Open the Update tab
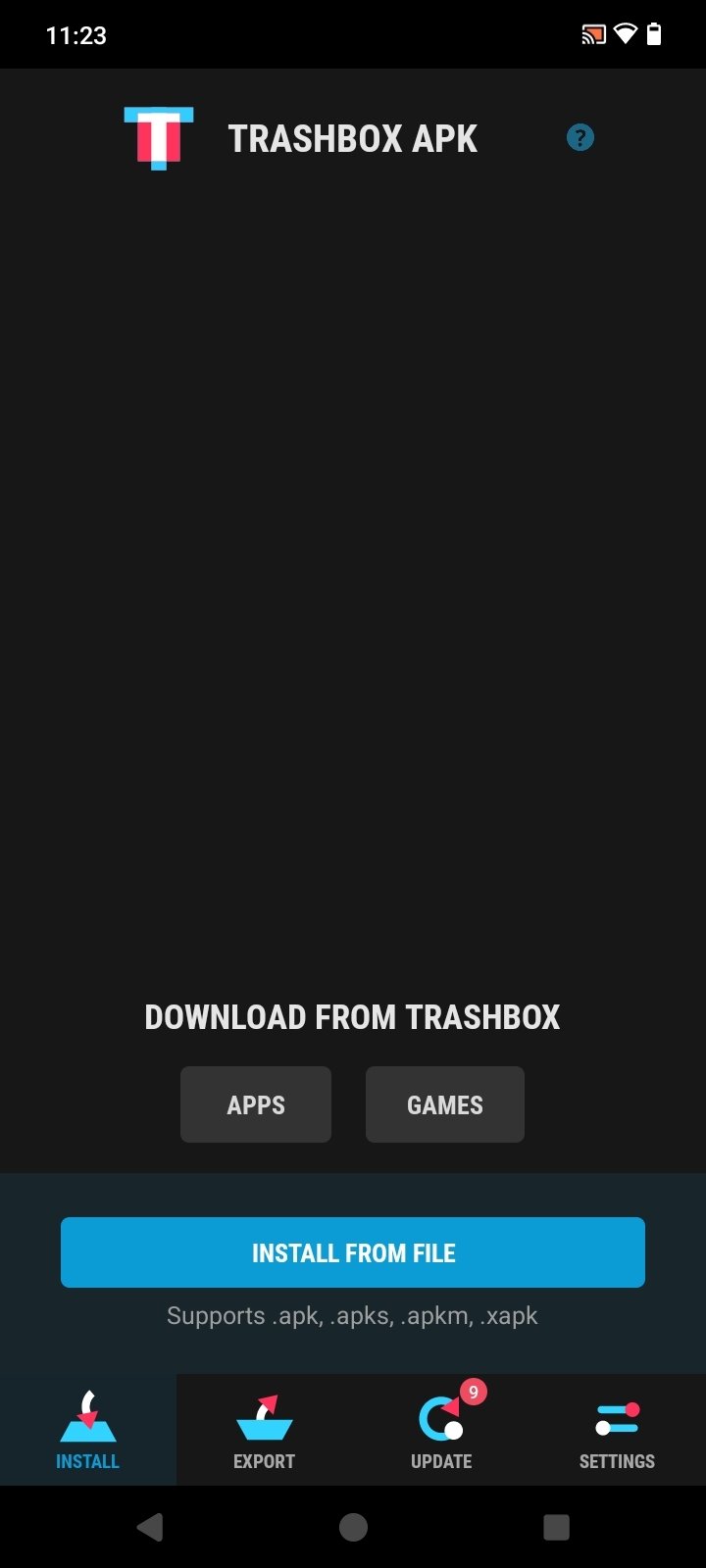The width and height of the screenshot is (706, 1568). click(x=441, y=1431)
